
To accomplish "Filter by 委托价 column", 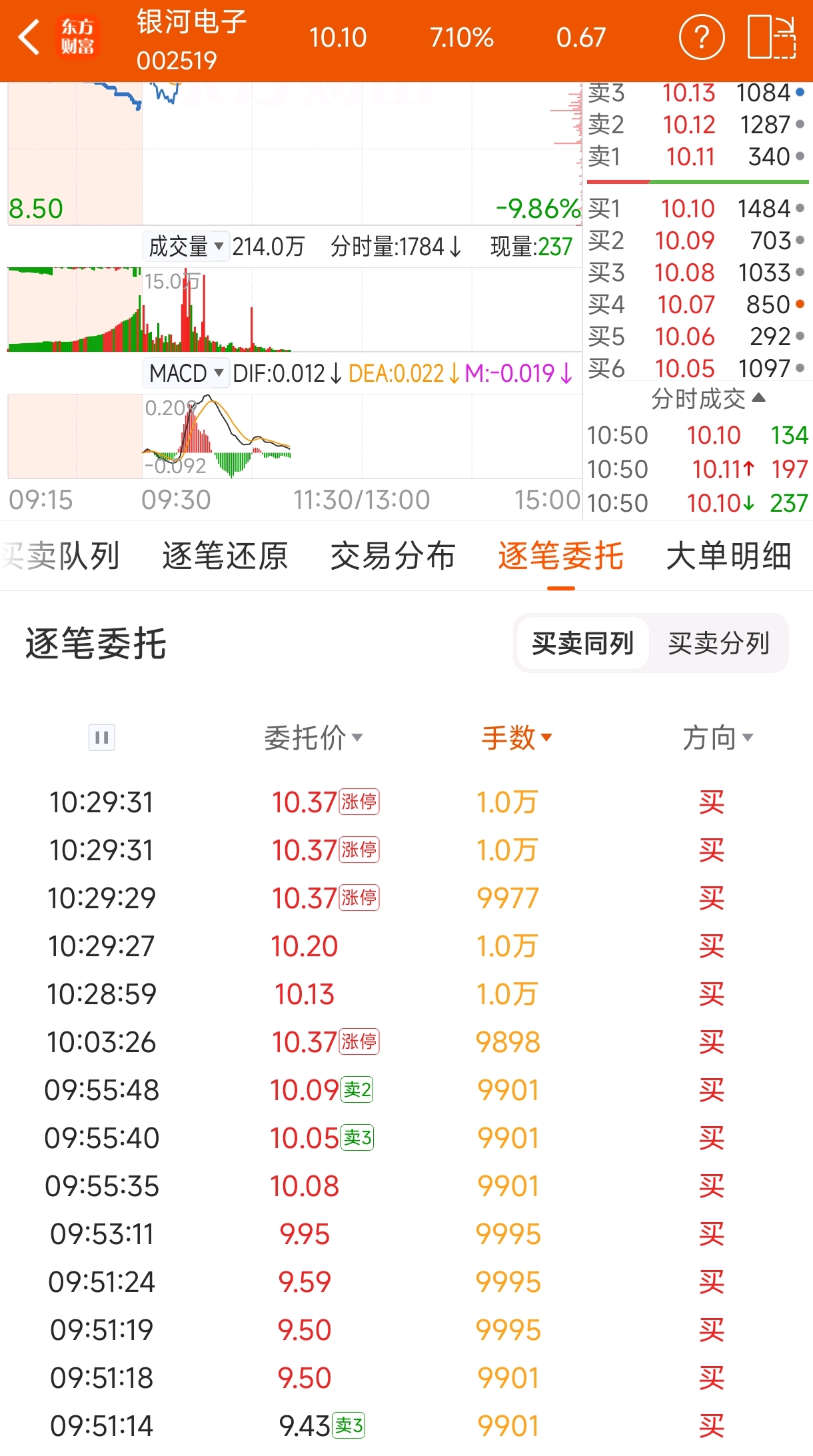I will pos(313,738).
